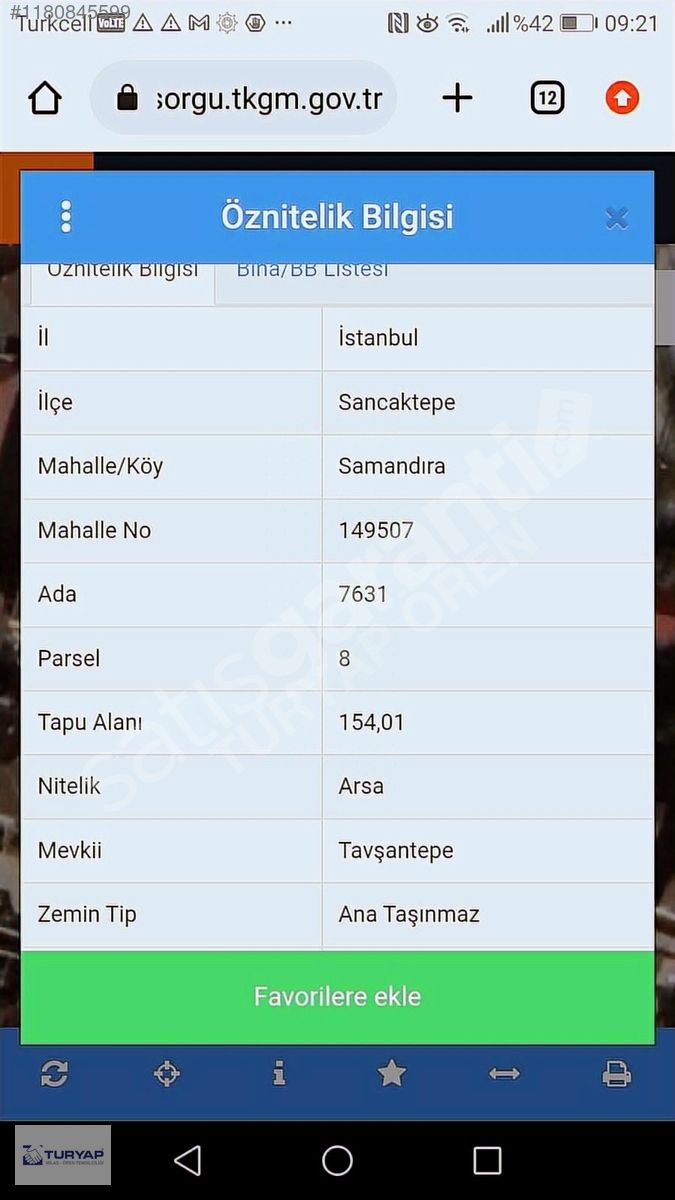Tap the refresh icon in bottom toolbar
675x1200 pixels.
pyautogui.click(x=54, y=1074)
